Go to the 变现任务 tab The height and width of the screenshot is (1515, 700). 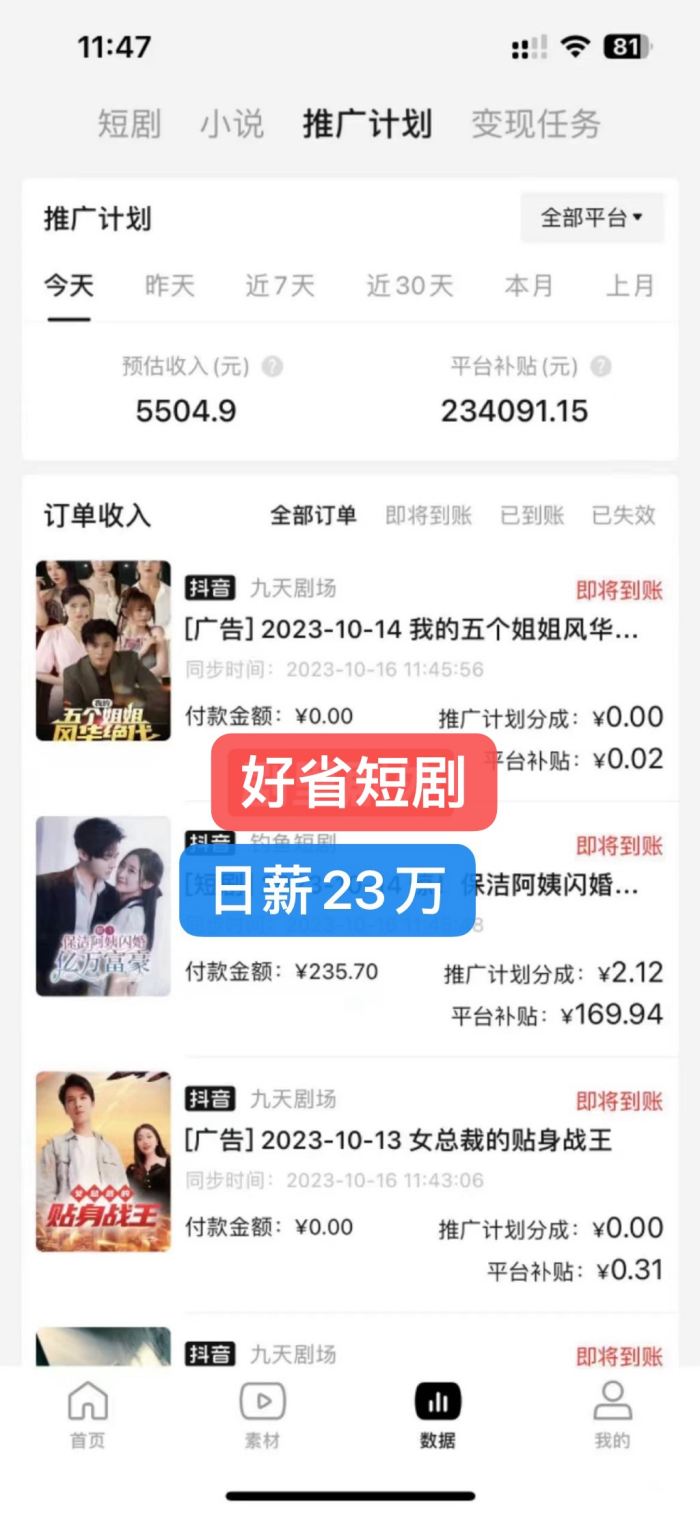point(536,124)
